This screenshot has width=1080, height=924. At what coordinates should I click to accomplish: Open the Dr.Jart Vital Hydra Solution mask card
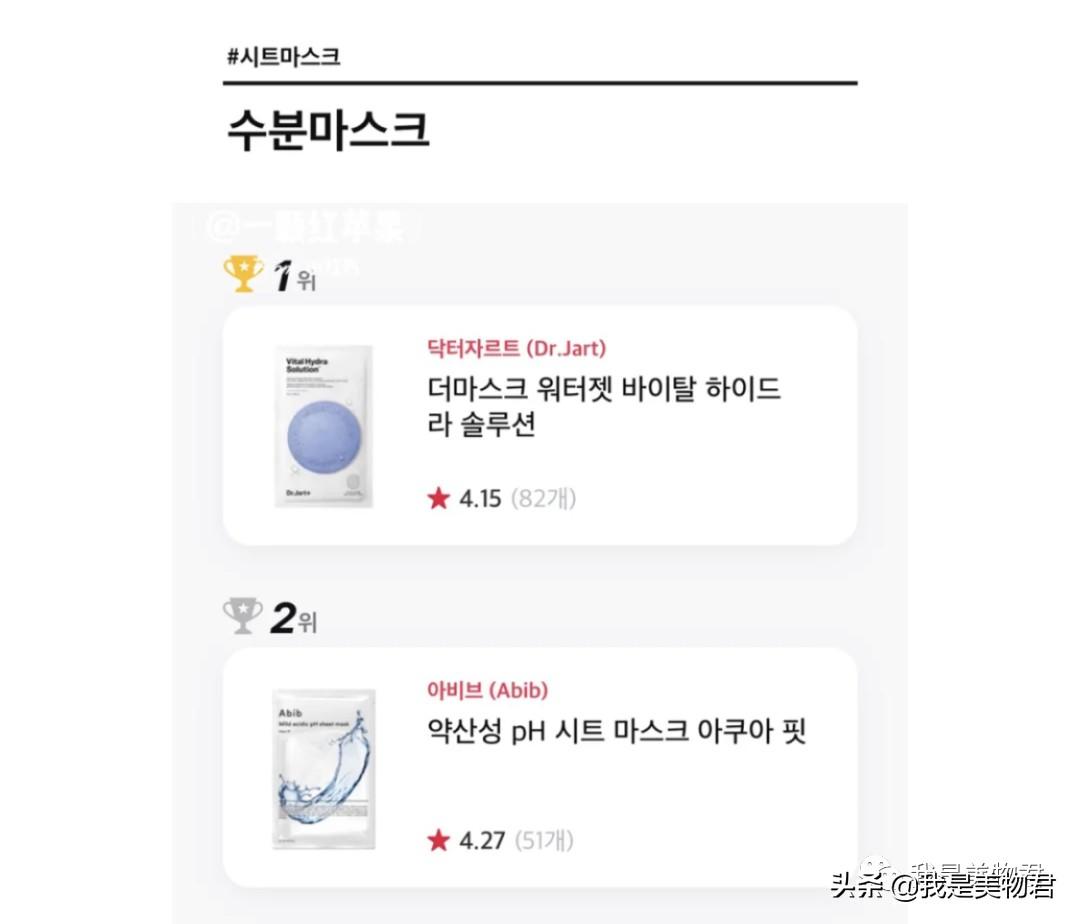tap(539, 425)
